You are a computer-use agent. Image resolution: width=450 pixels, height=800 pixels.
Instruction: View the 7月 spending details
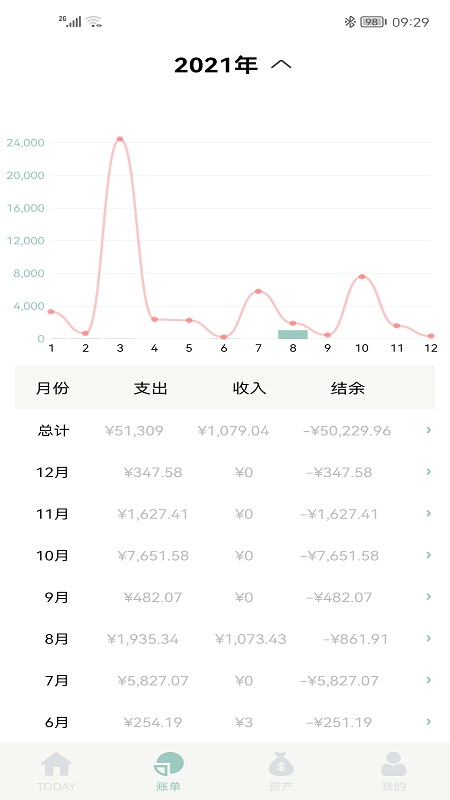click(x=225, y=681)
